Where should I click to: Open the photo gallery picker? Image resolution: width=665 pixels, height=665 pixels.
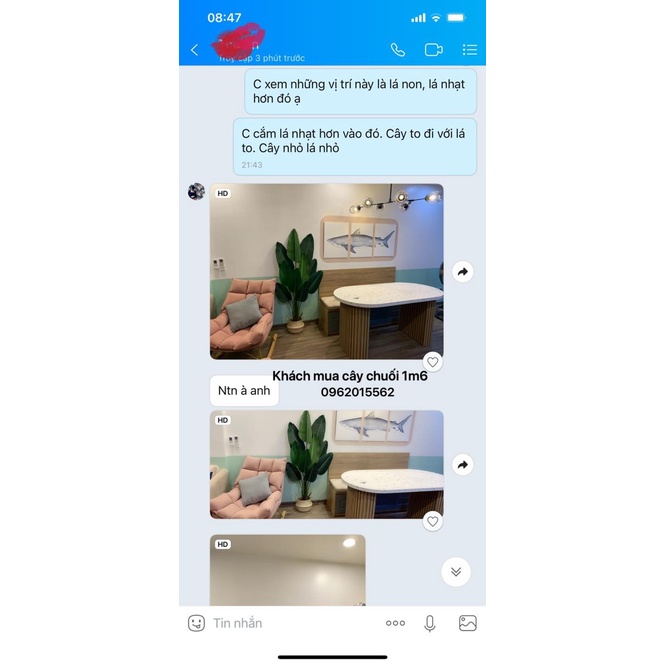[x=467, y=623]
